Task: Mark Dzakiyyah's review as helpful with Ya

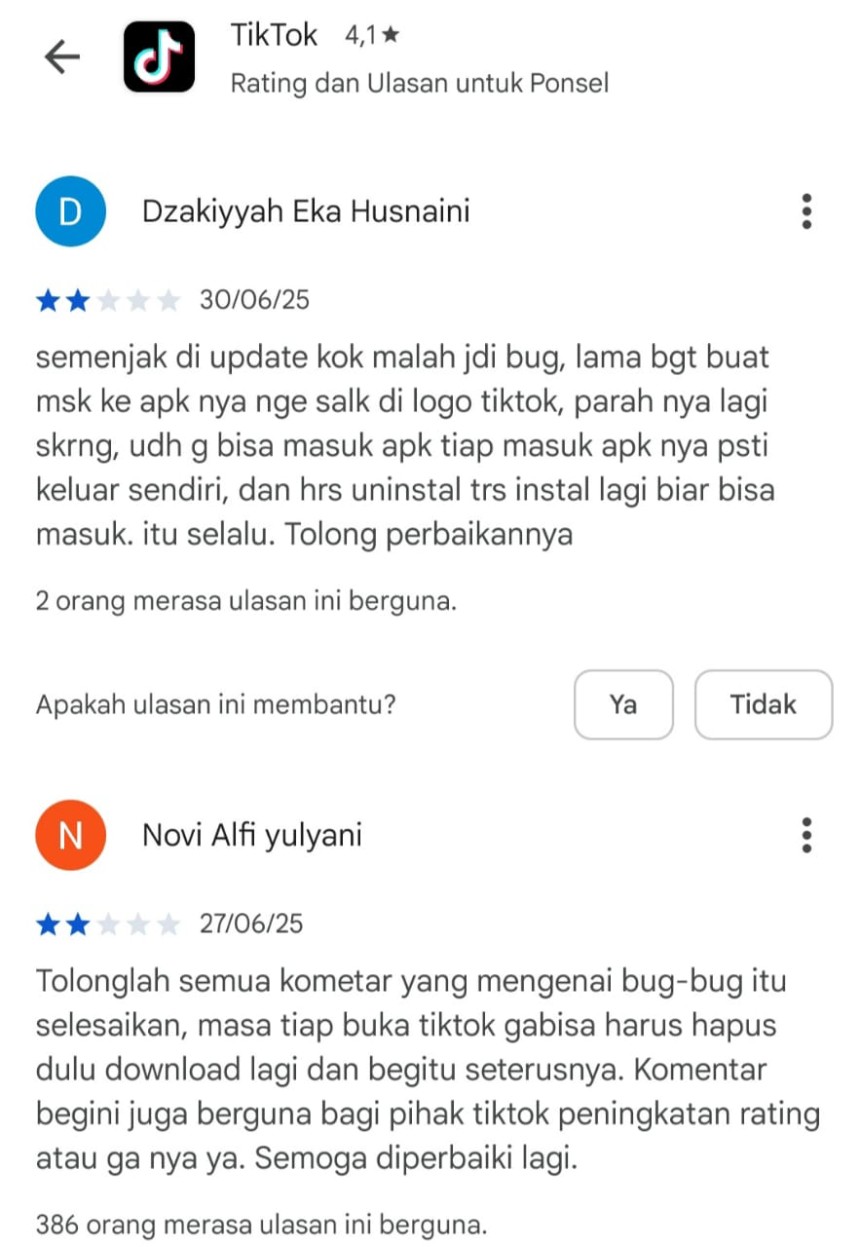Action: [x=623, y=704]
